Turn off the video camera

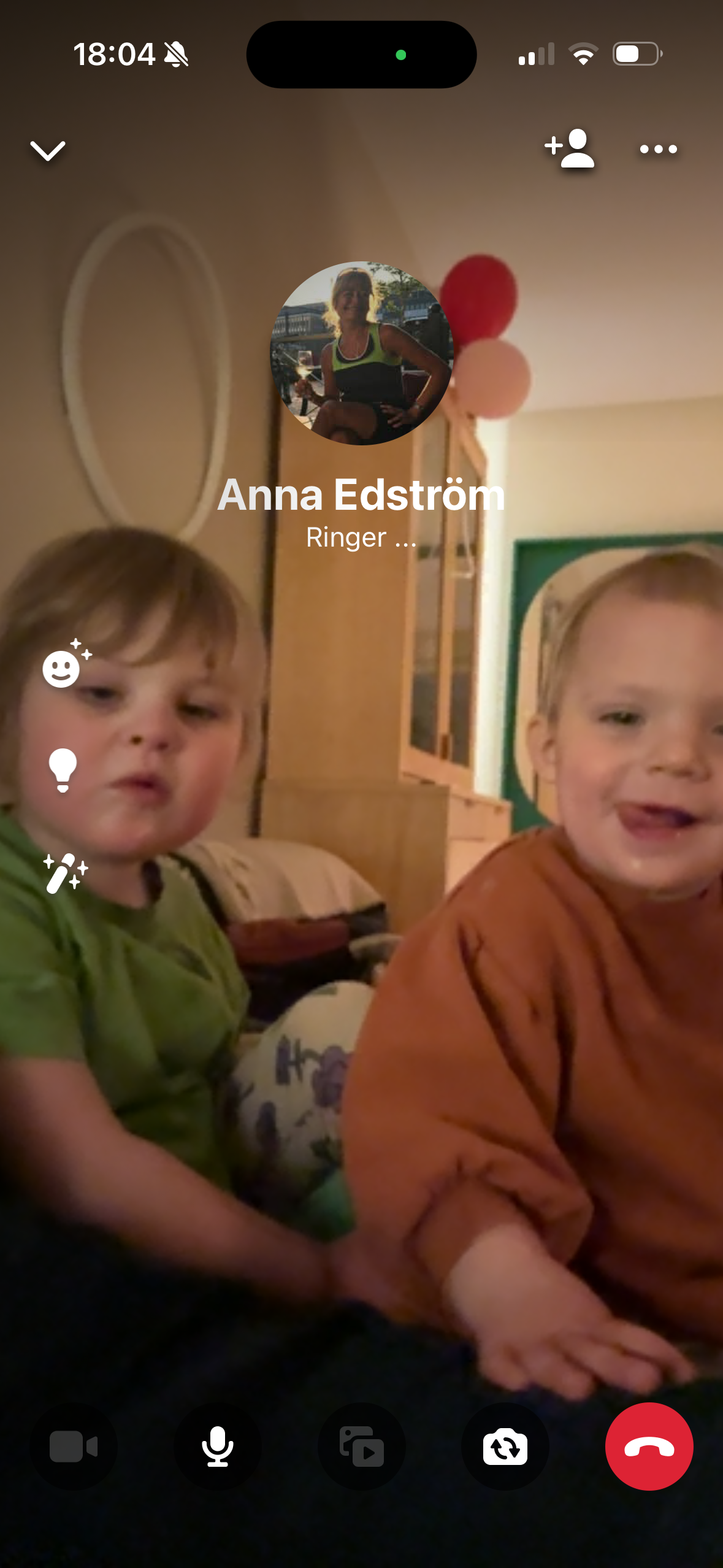74,1447
